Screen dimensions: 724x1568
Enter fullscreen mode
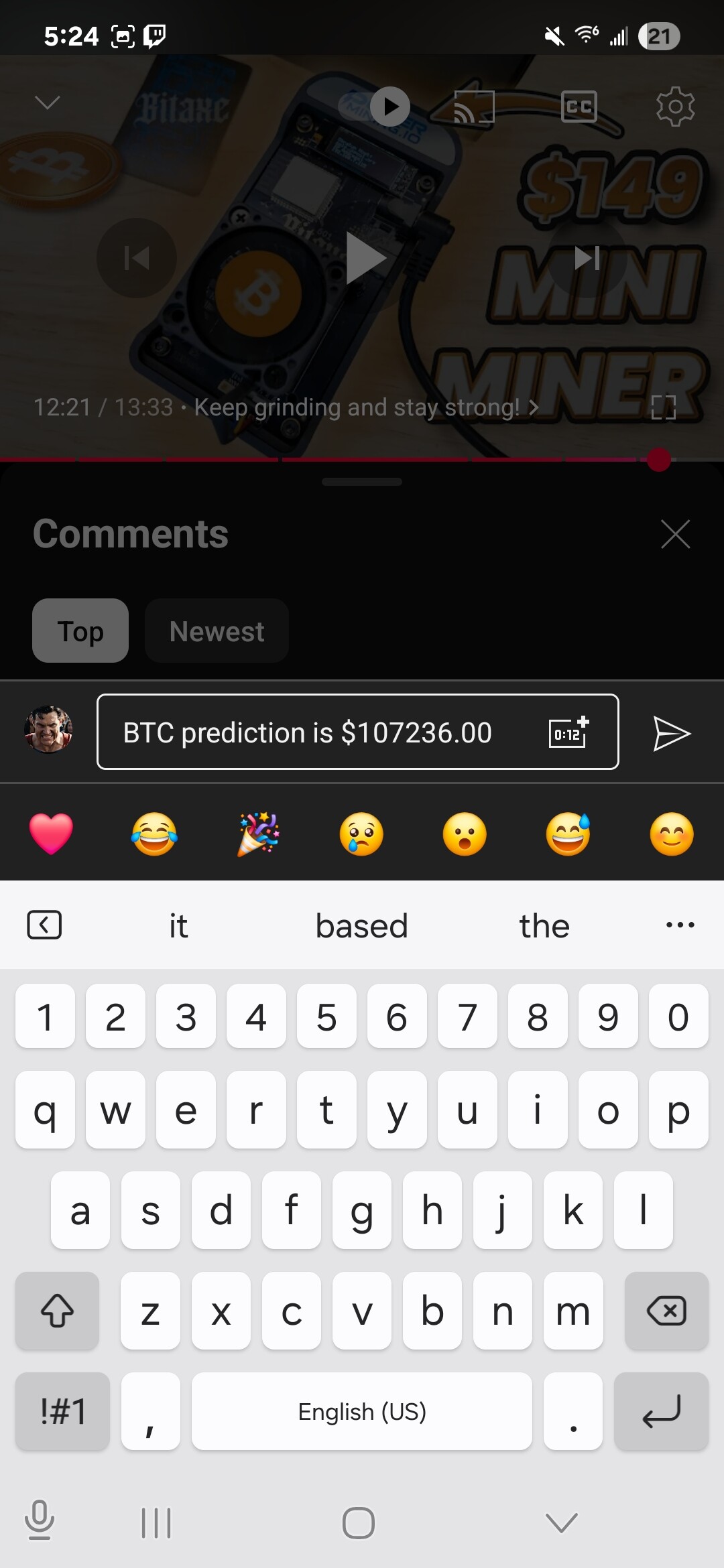point(664,407)
